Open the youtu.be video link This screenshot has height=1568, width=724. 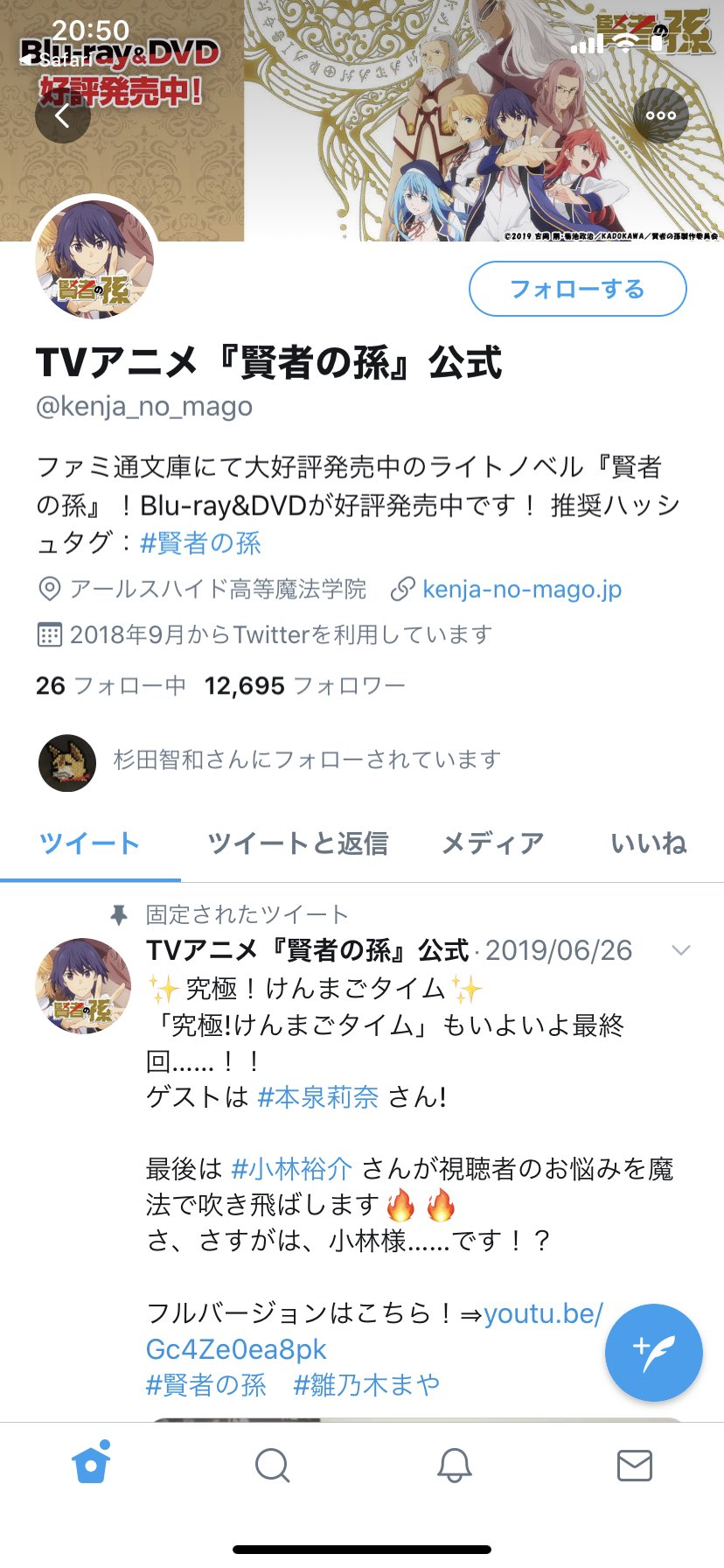click(x=374, y=1331)
